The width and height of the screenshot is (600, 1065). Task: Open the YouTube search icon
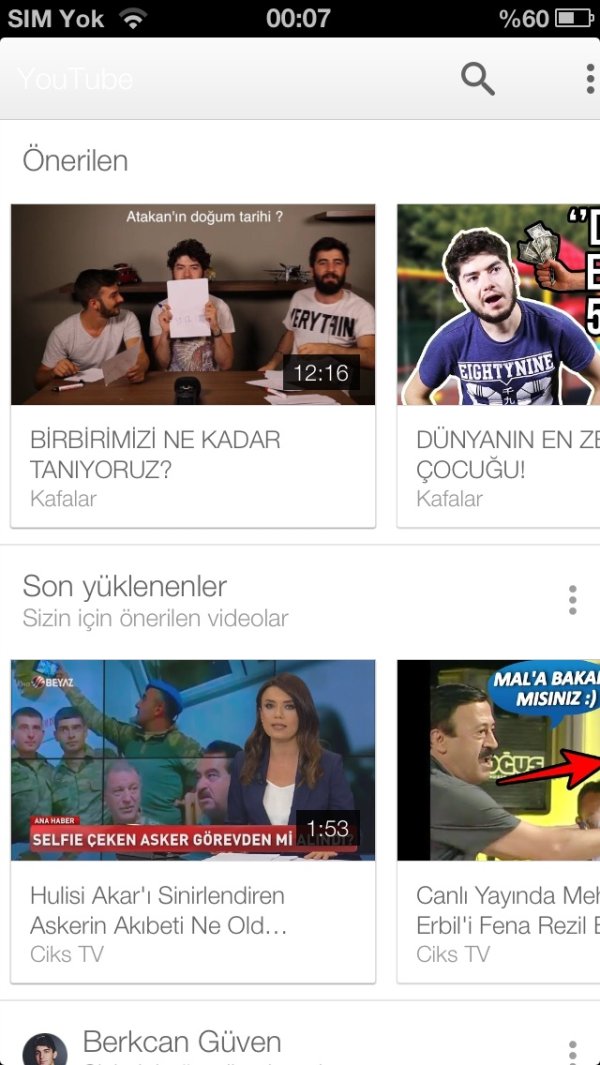[477, 79]
